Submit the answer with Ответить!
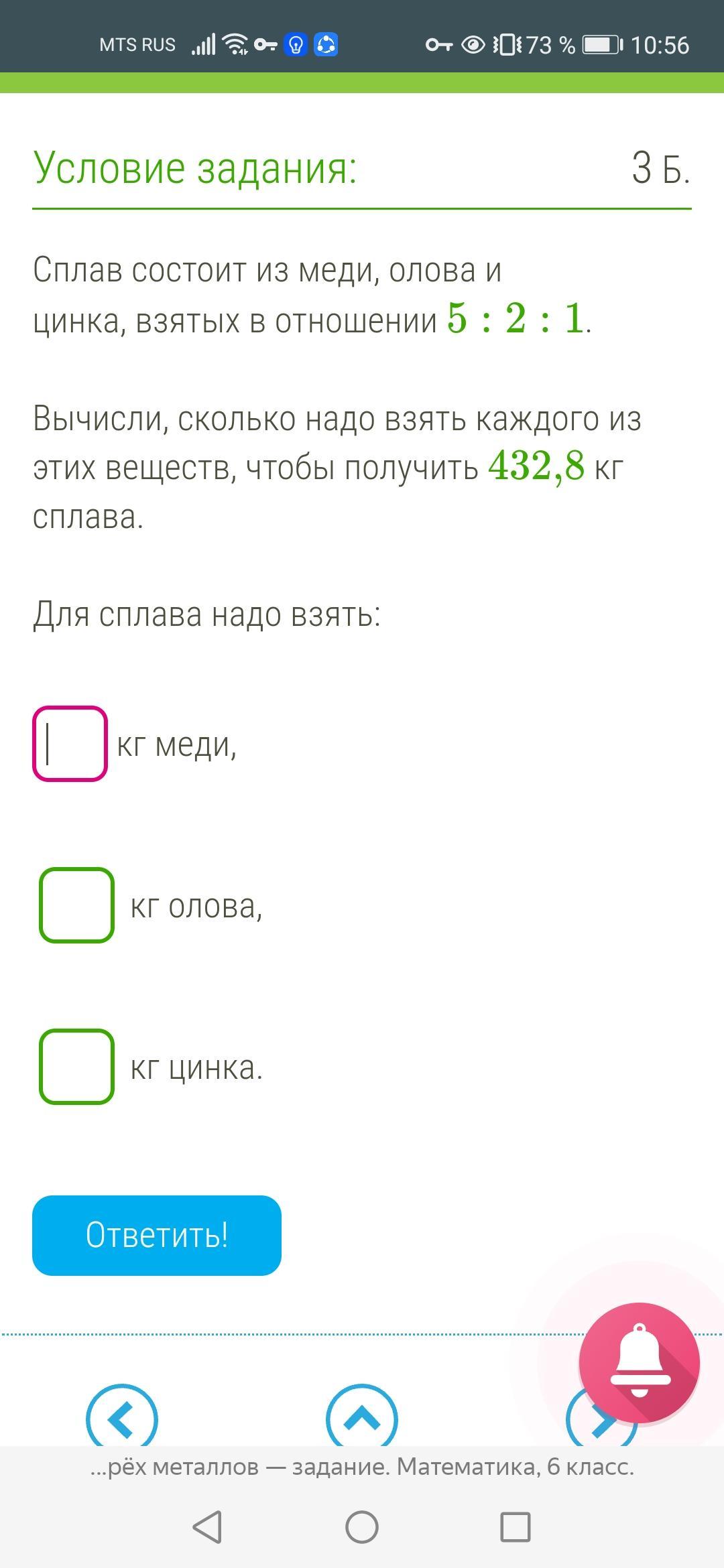 157,1235
